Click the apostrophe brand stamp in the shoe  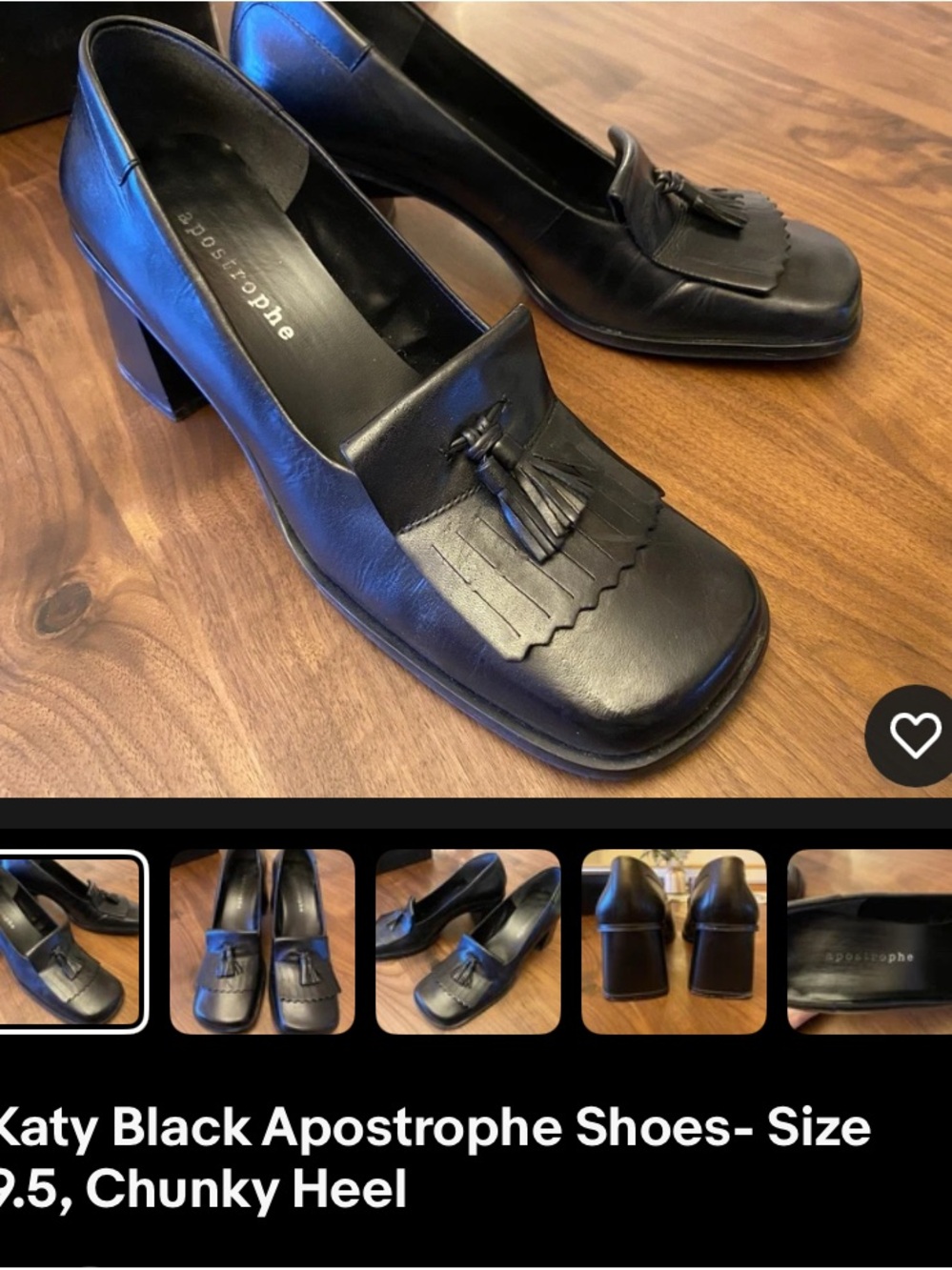point(238,269)
